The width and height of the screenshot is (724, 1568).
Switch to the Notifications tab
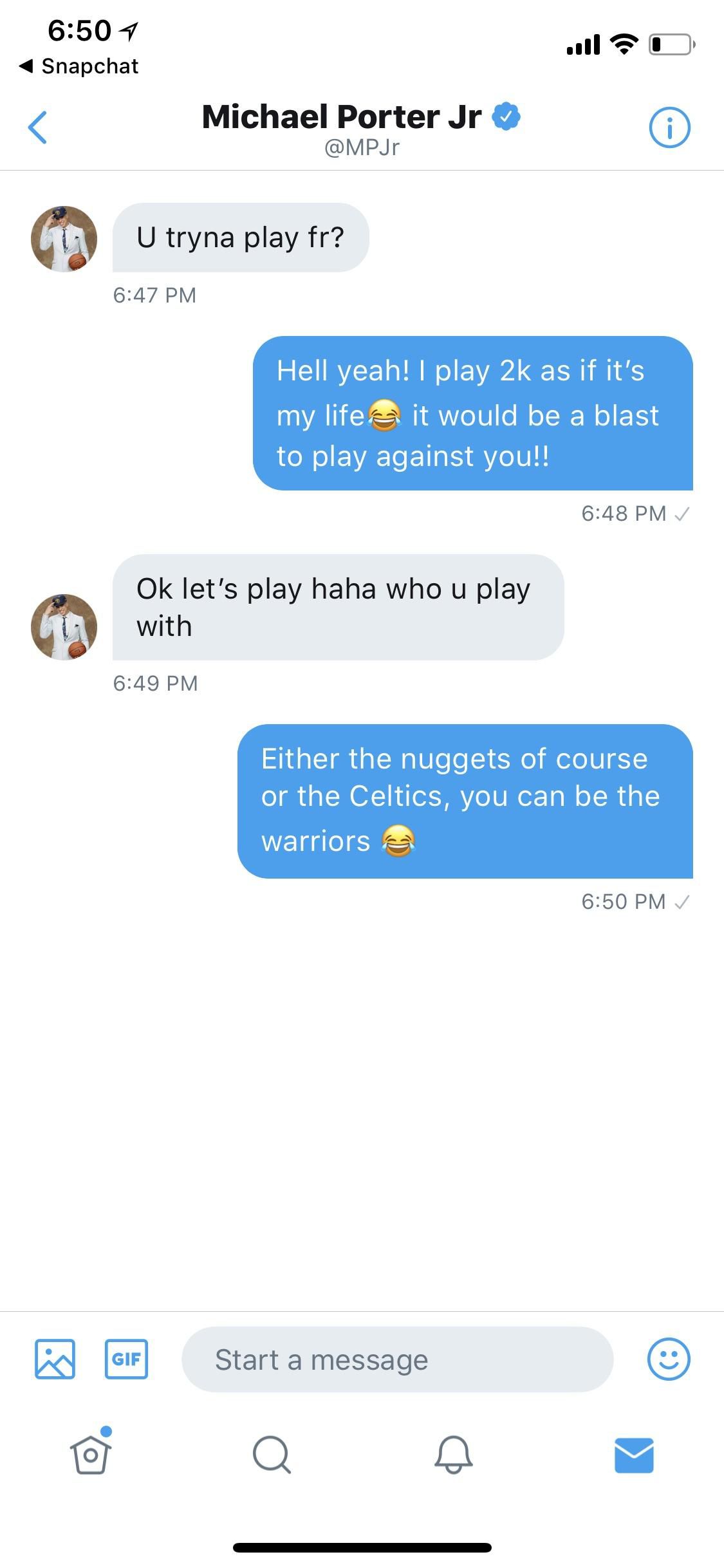click(x=453, y=1454)
